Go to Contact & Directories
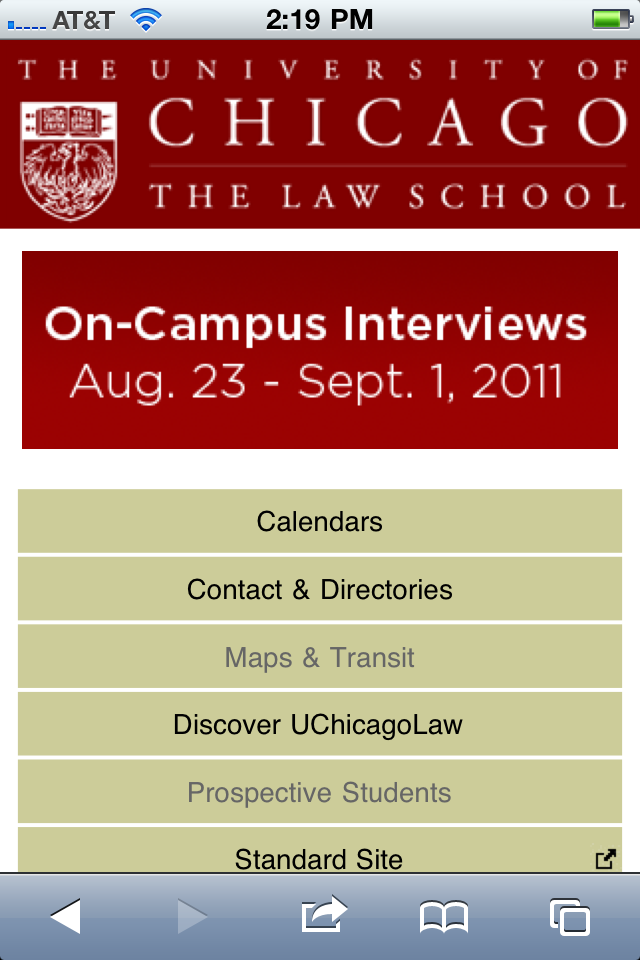The height and width of the screenshot is (960, 640). click(320, 589)
